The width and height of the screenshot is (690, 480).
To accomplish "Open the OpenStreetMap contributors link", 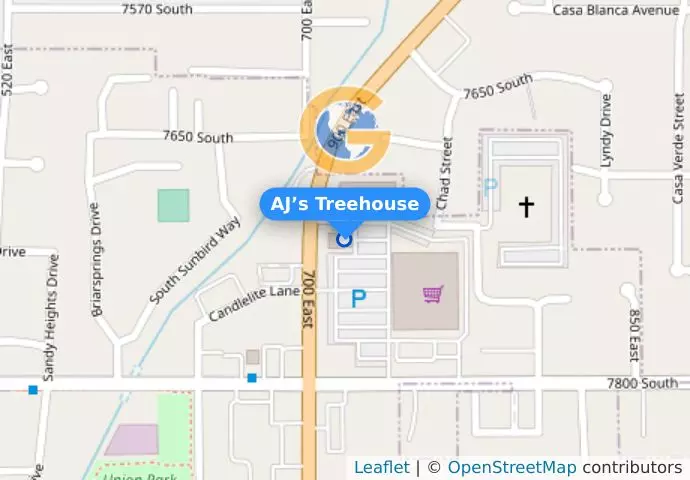I will pos(511,467).
